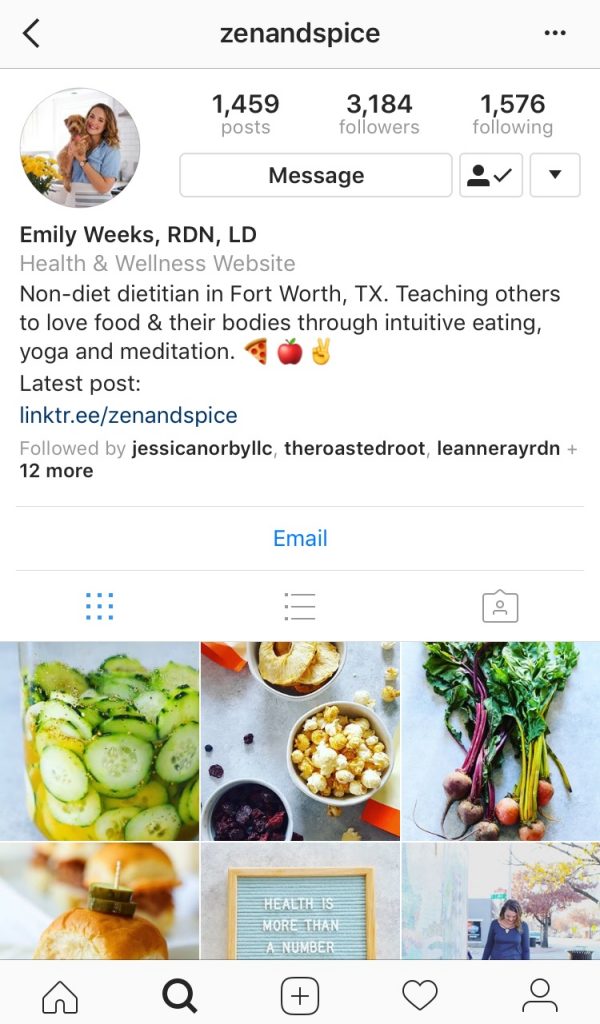This screenshot has width=600, height=1024.
Task: Open the sliced cucumber post
Action: pyautogui.click(x=99, y=741)
